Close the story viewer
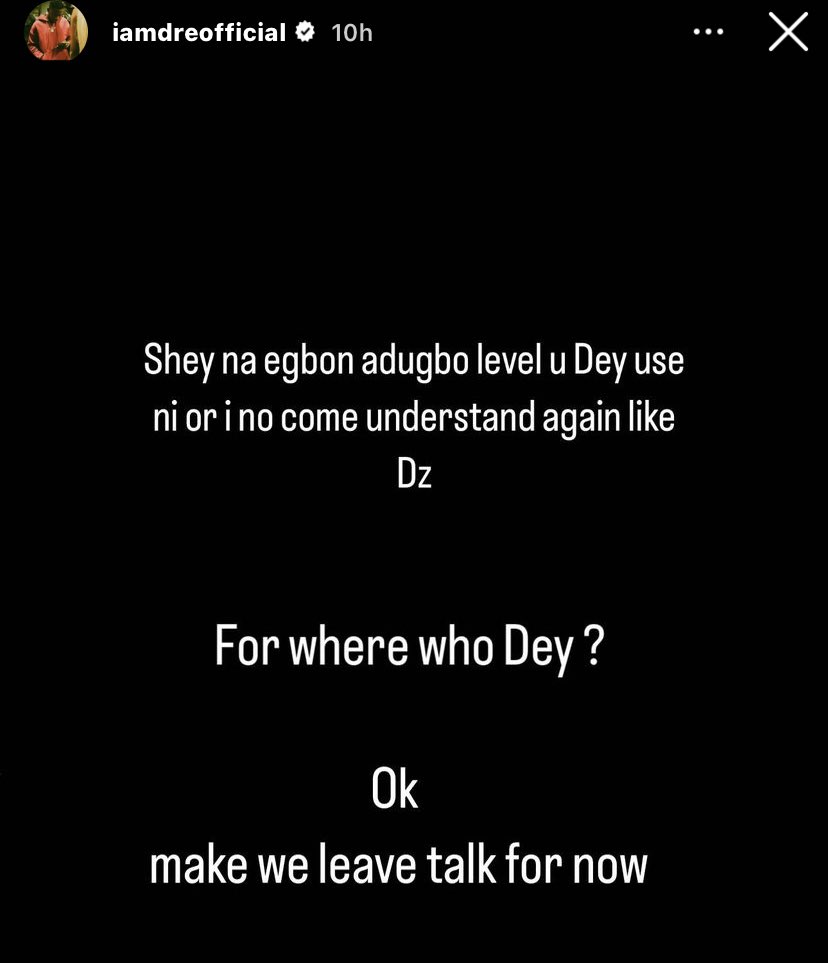This screenshot has width=828, height=963. [787, 33]
